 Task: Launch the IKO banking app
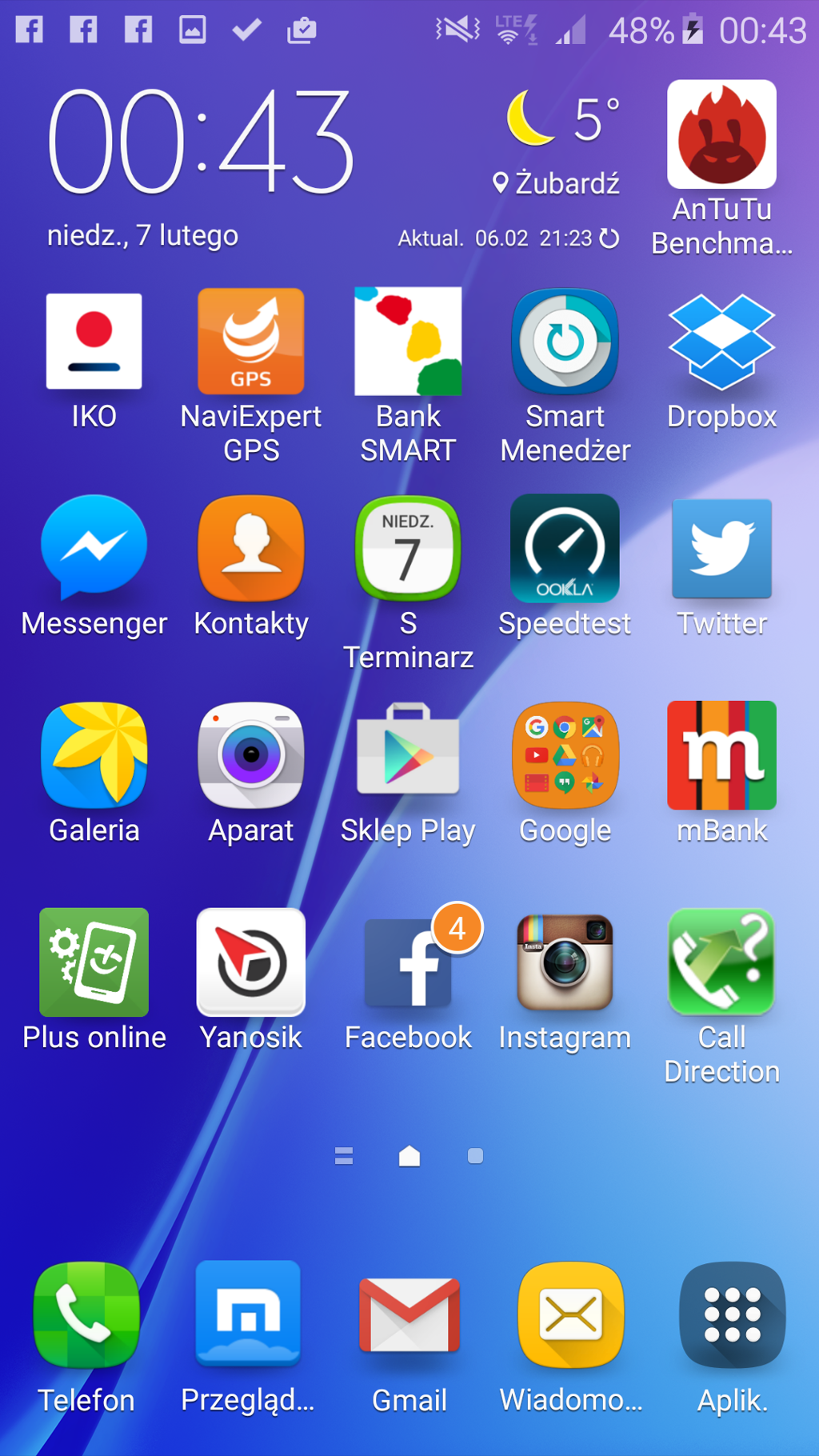[94, 342]
